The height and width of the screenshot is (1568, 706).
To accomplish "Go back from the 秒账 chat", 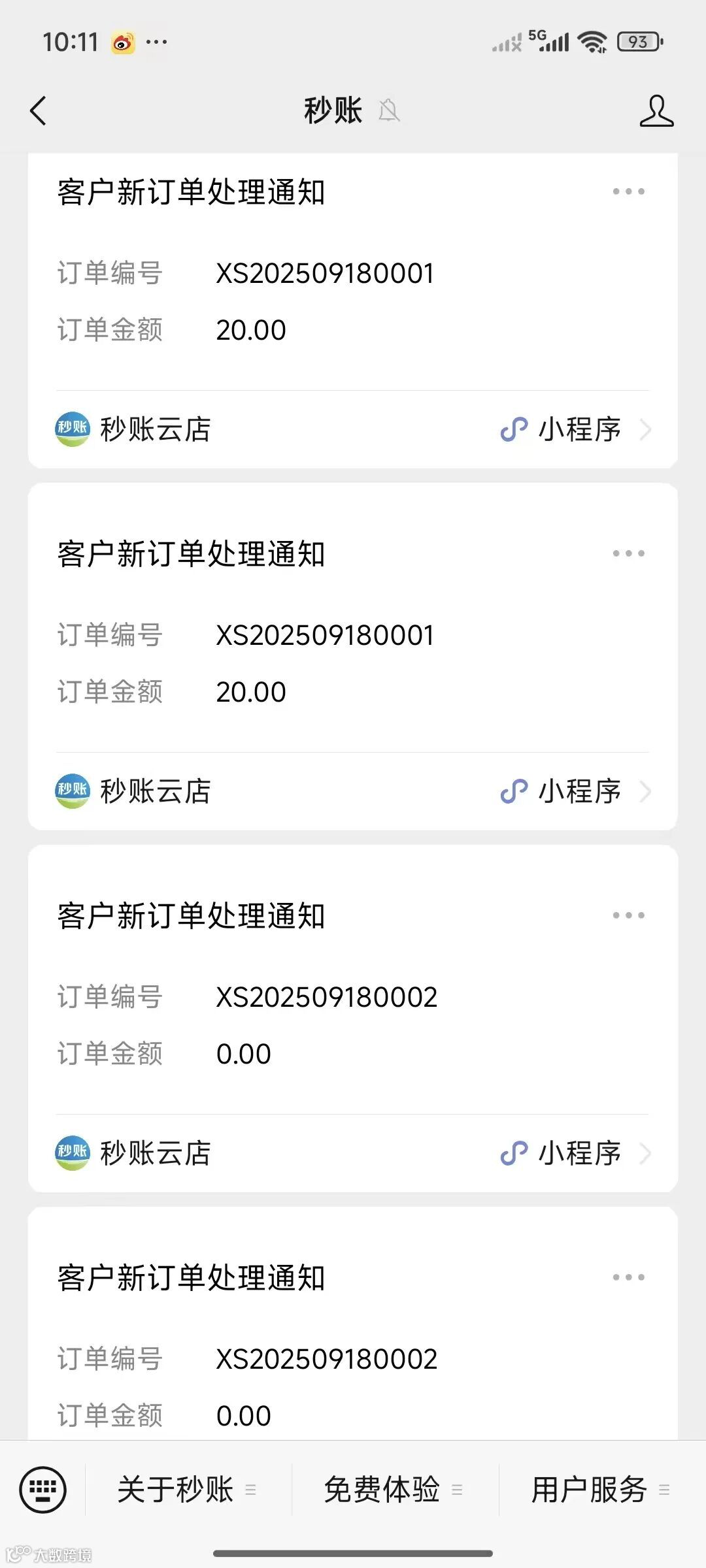I will pyautogui.click(x=39, y=110).
